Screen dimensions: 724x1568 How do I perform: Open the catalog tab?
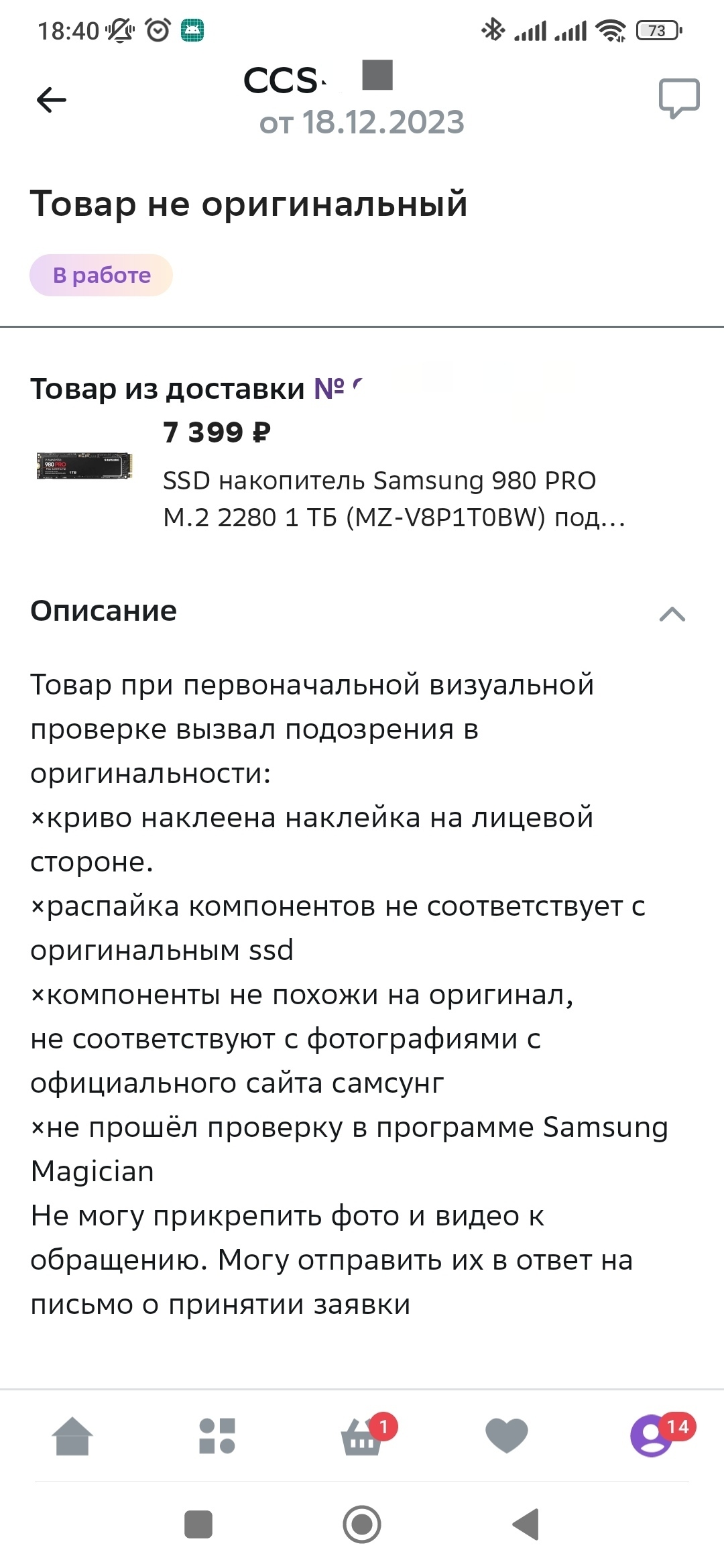(x=217, y=1436)
